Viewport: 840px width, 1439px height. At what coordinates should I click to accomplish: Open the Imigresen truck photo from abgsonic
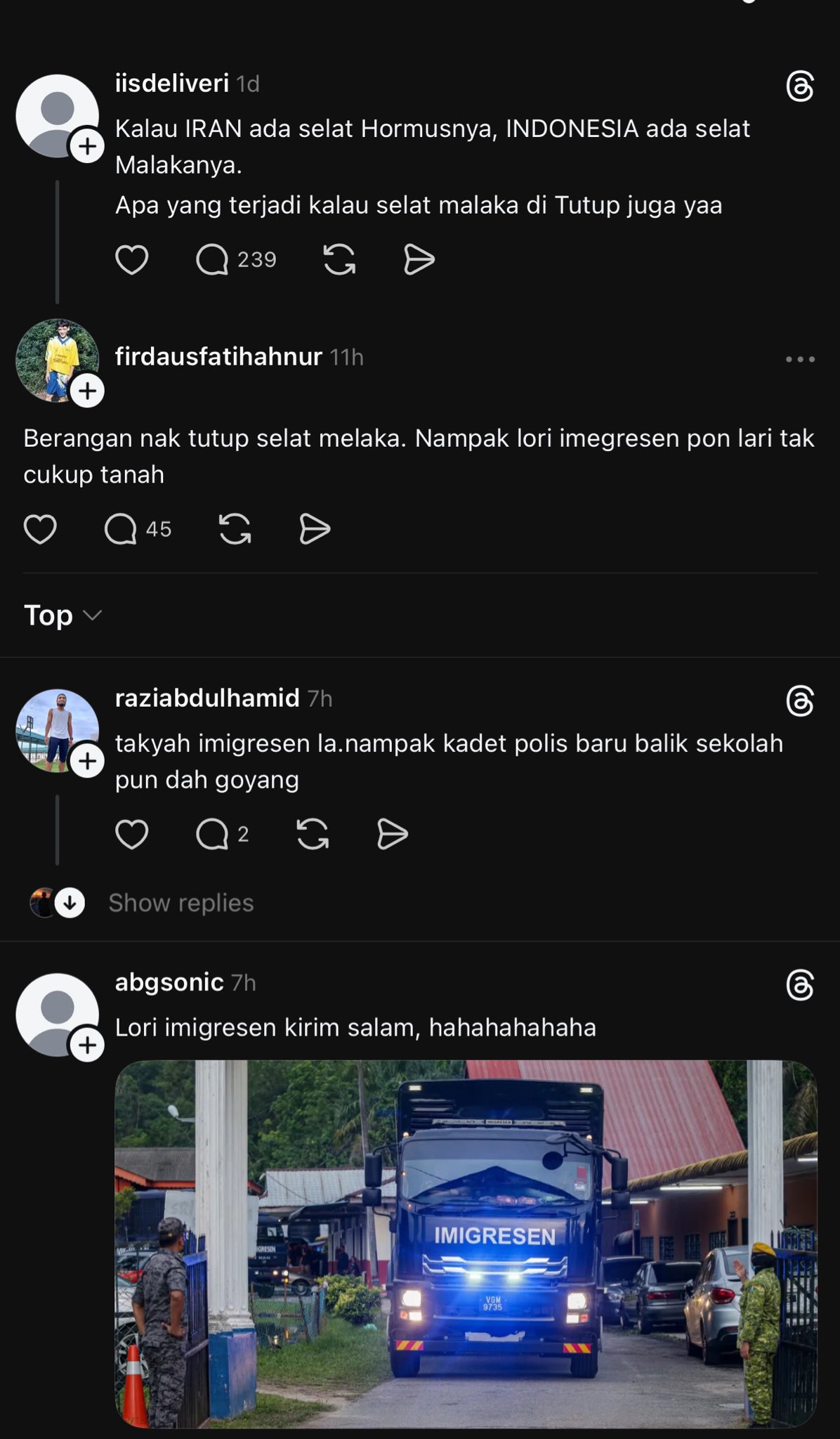click(466, 1244)
